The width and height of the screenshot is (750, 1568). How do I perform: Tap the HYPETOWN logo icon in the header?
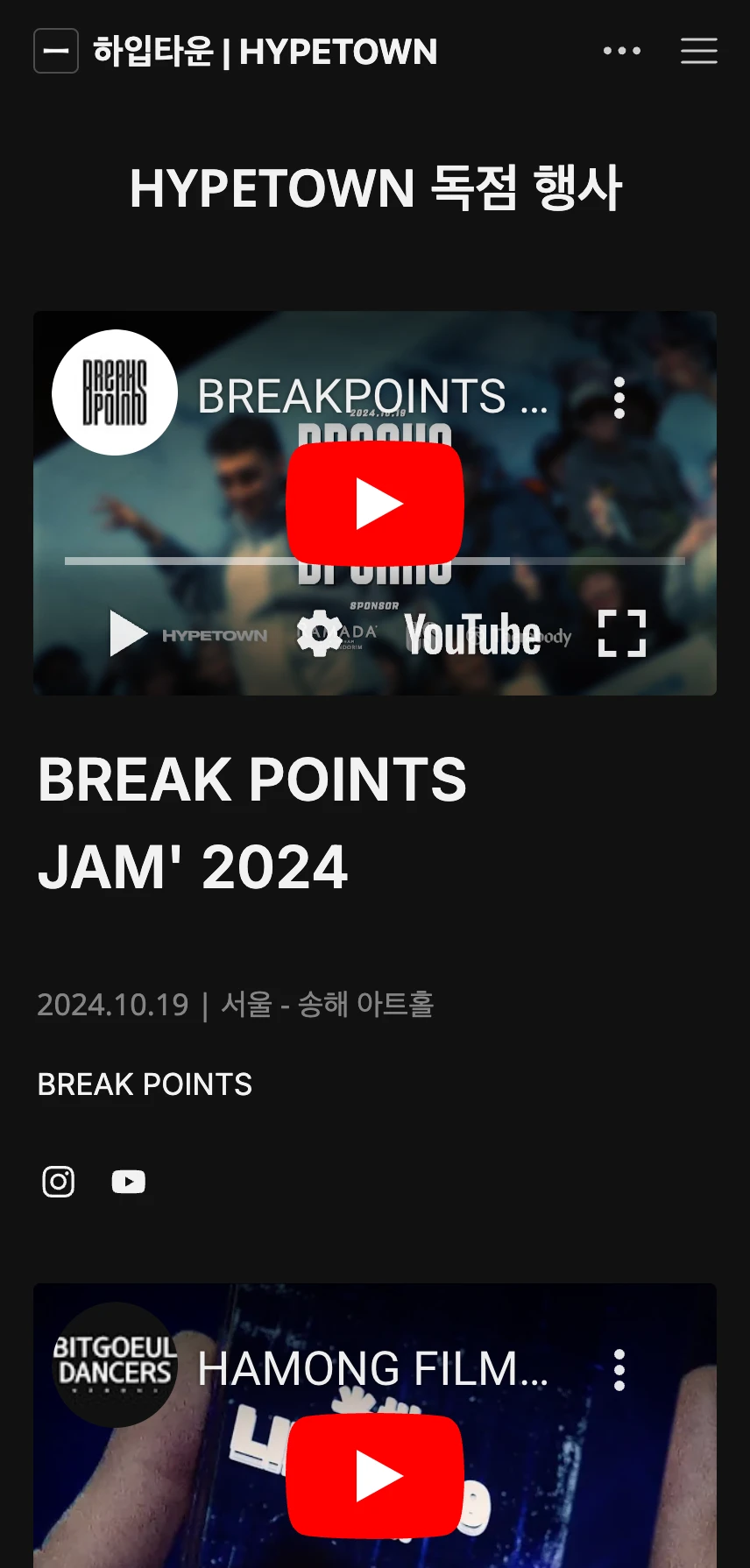click(56, 51)
